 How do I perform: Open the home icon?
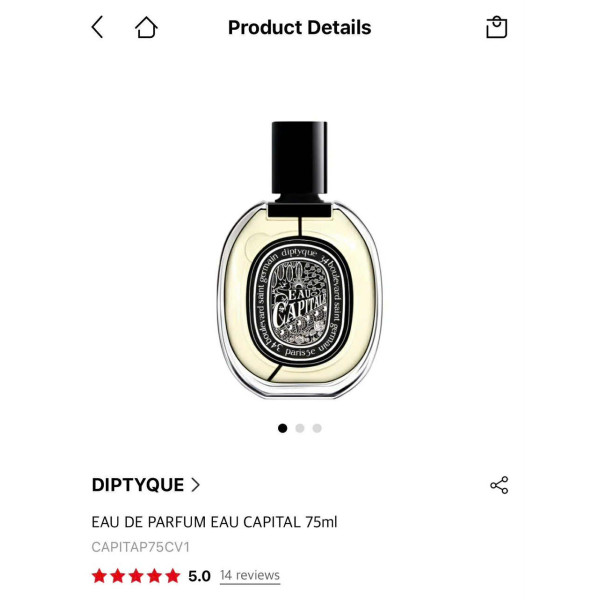click(146, 27)
